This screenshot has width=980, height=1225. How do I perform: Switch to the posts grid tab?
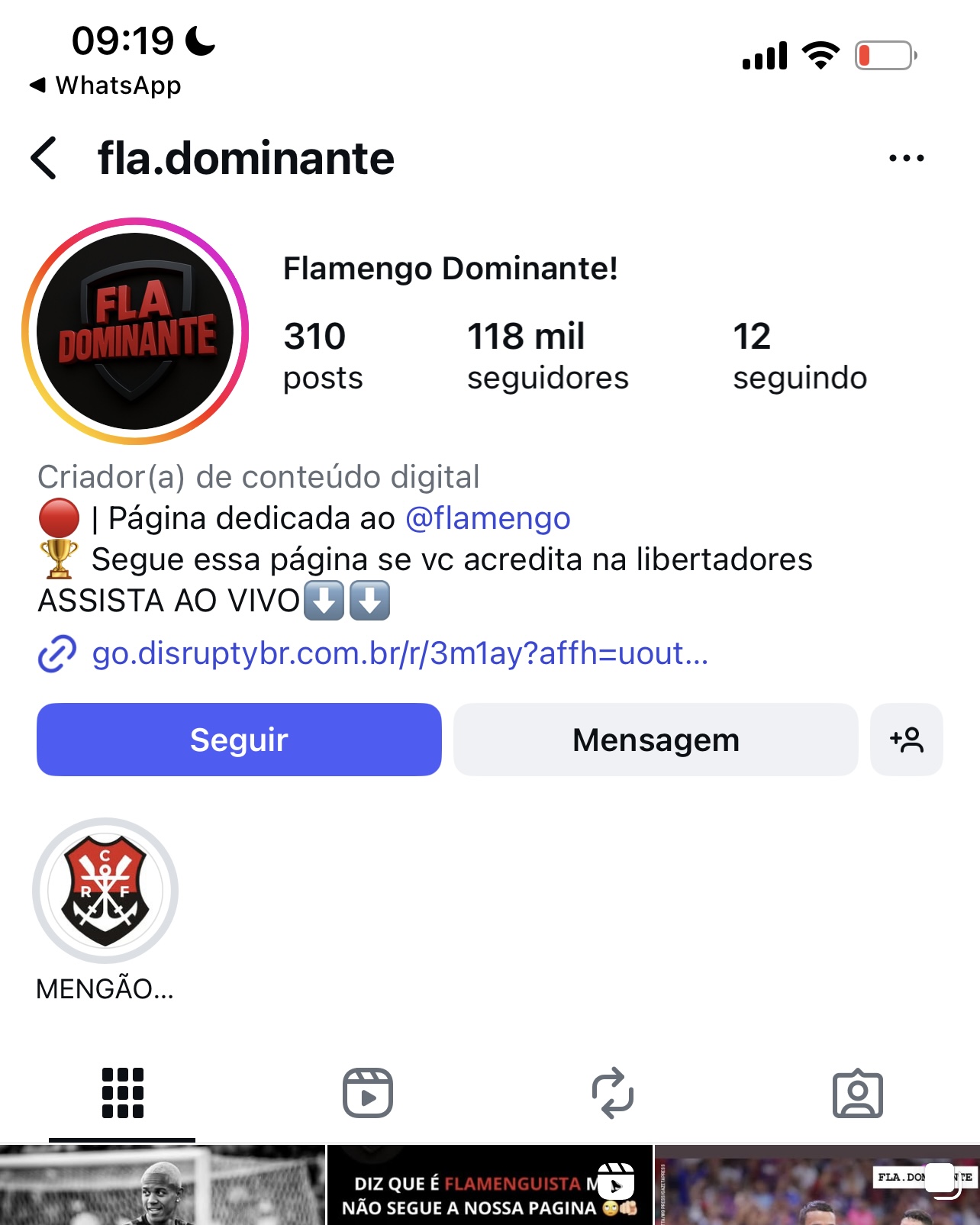[122, 1093]
